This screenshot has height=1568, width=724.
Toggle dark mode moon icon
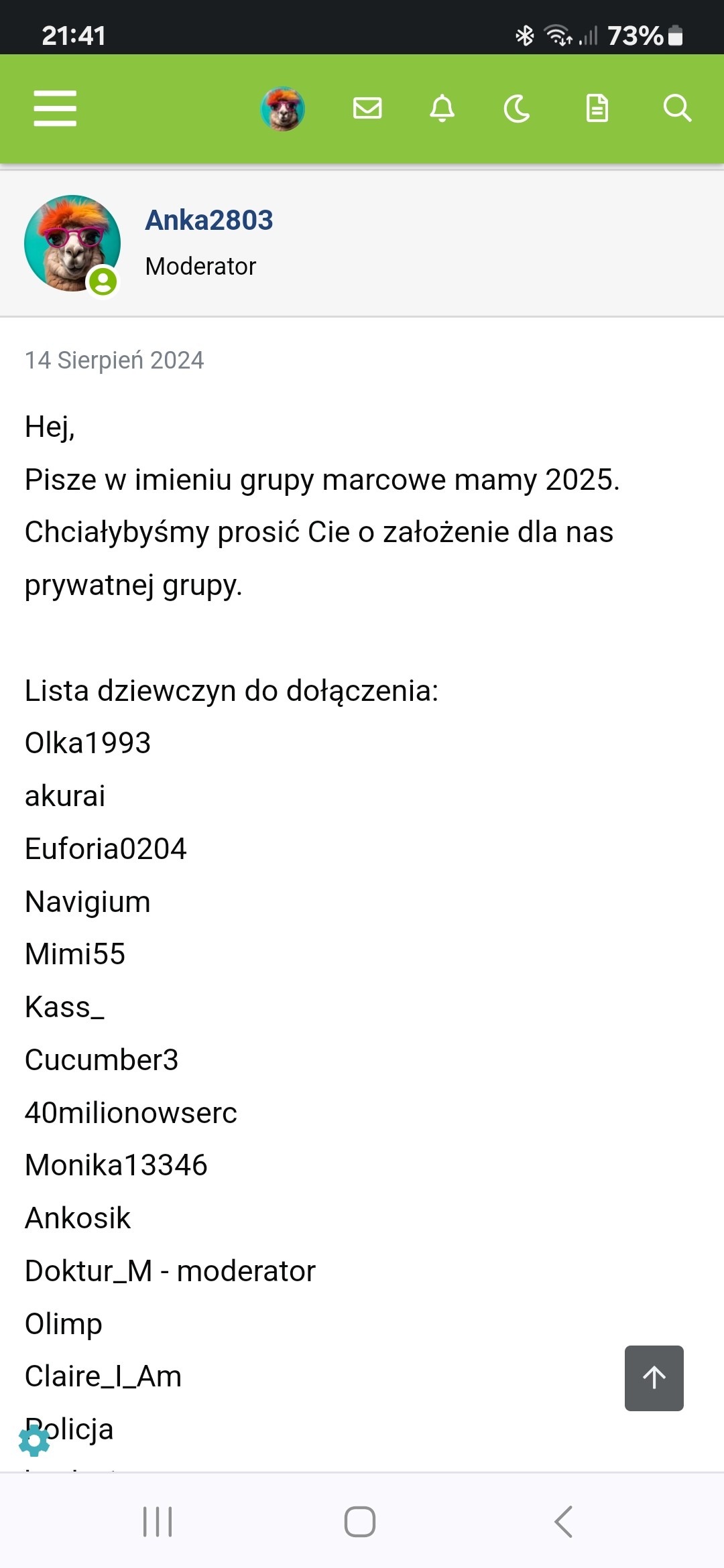click(x=517, y=108)
